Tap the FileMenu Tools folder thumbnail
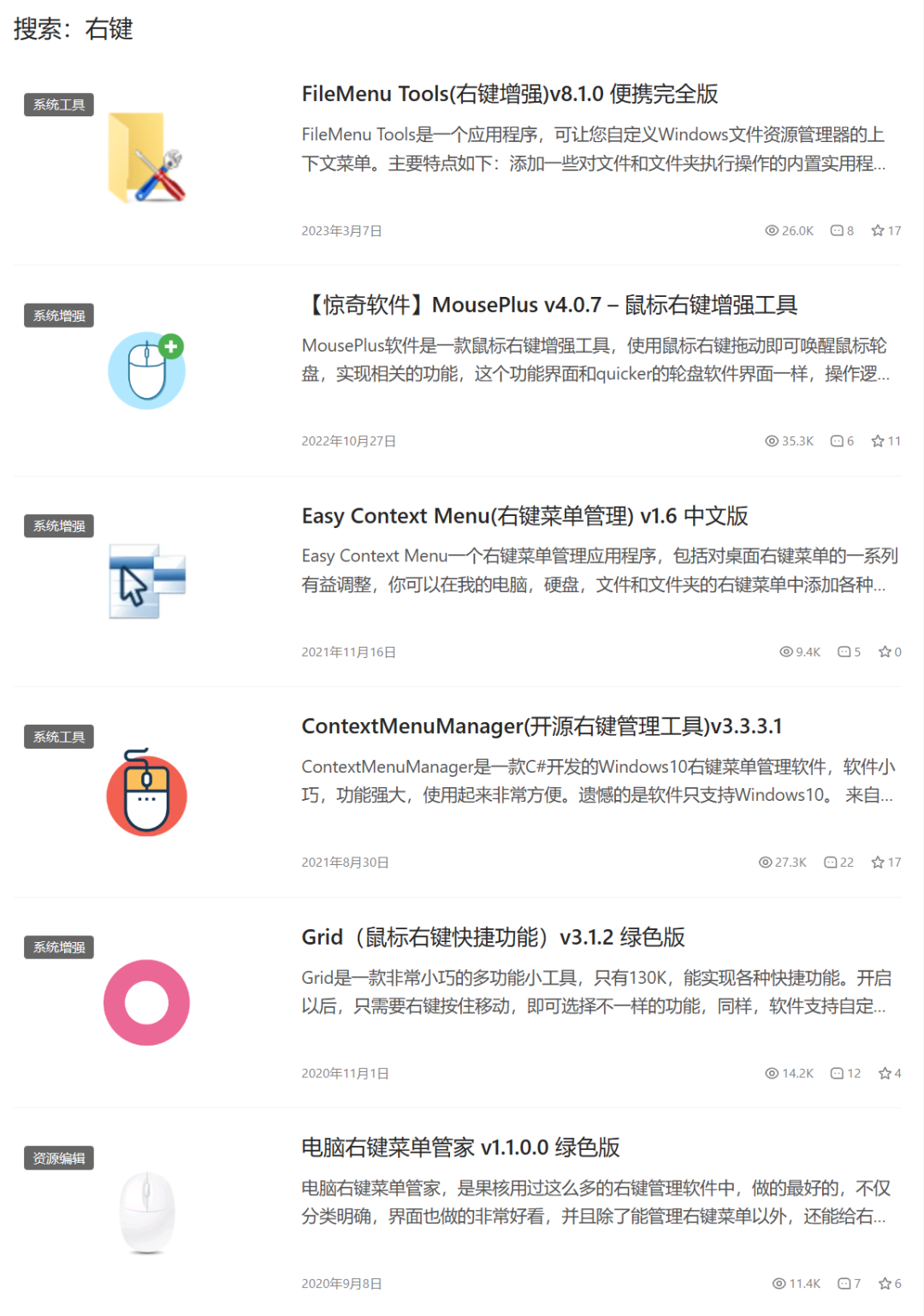The width and height of the screenshot is (924, 1316). tap(146, 158)
